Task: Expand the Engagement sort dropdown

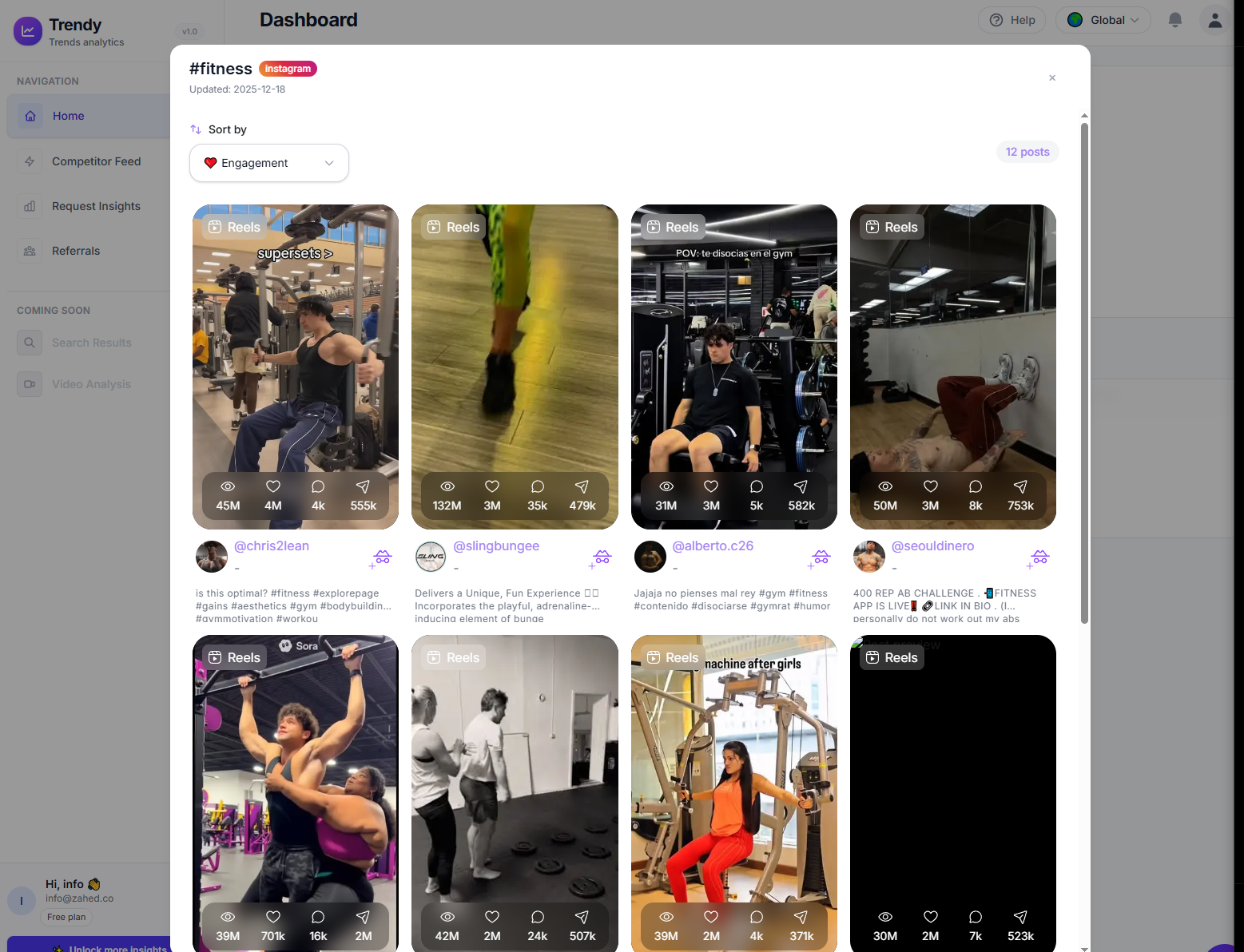Action: pos(269,163)
